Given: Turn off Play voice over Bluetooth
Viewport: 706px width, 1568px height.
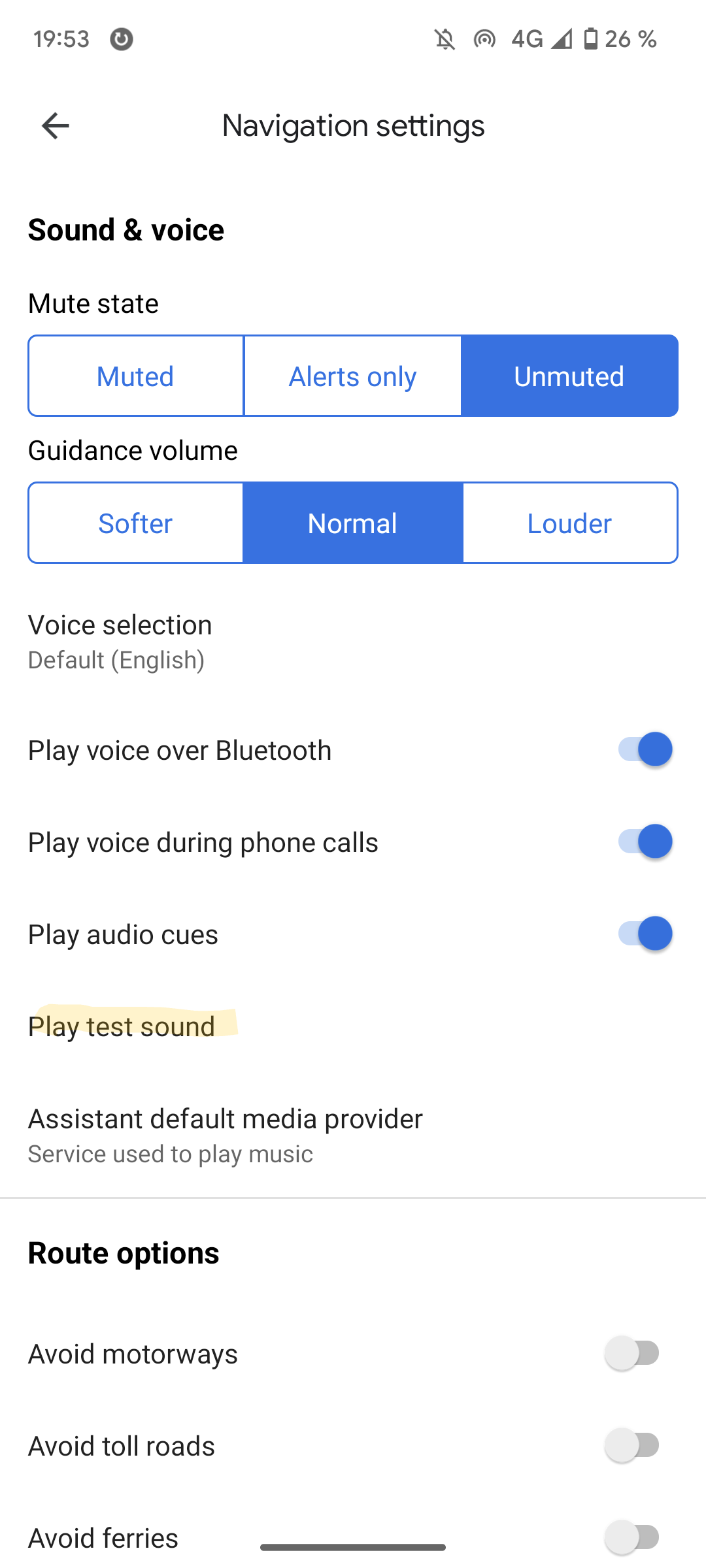Looking at the screenshot, I should (644, 749).
